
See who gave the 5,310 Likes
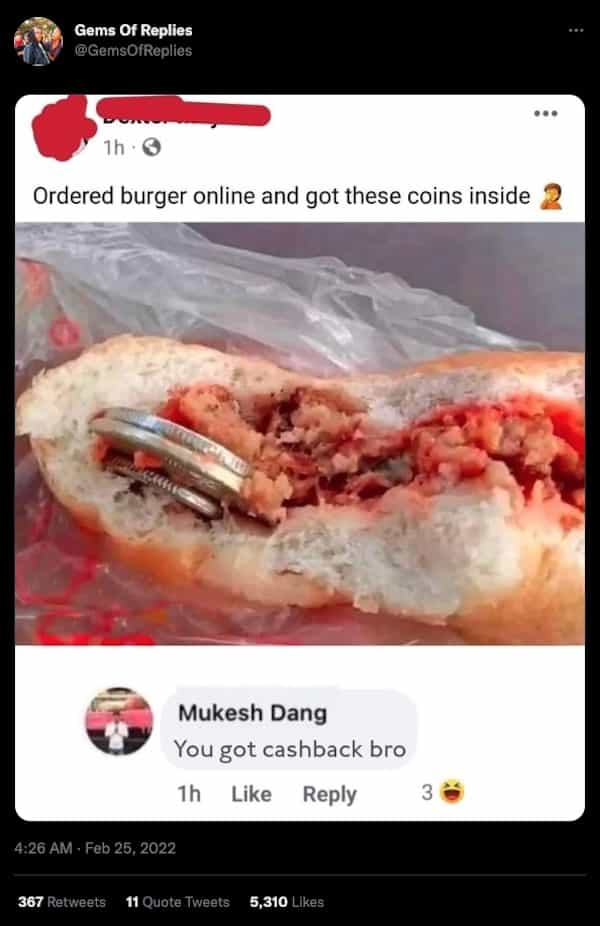coord(286,902)
